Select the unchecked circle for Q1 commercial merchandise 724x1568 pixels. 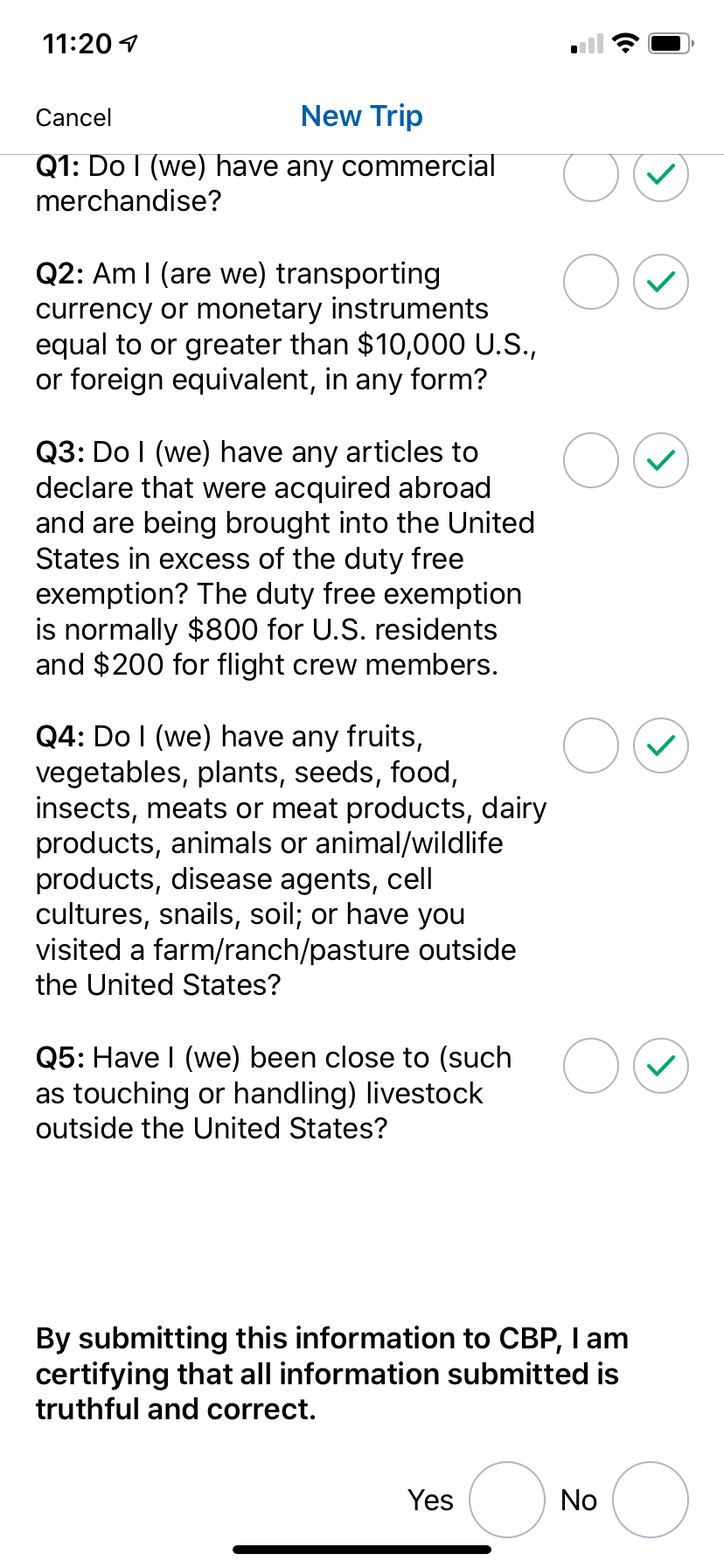point(591,175)
